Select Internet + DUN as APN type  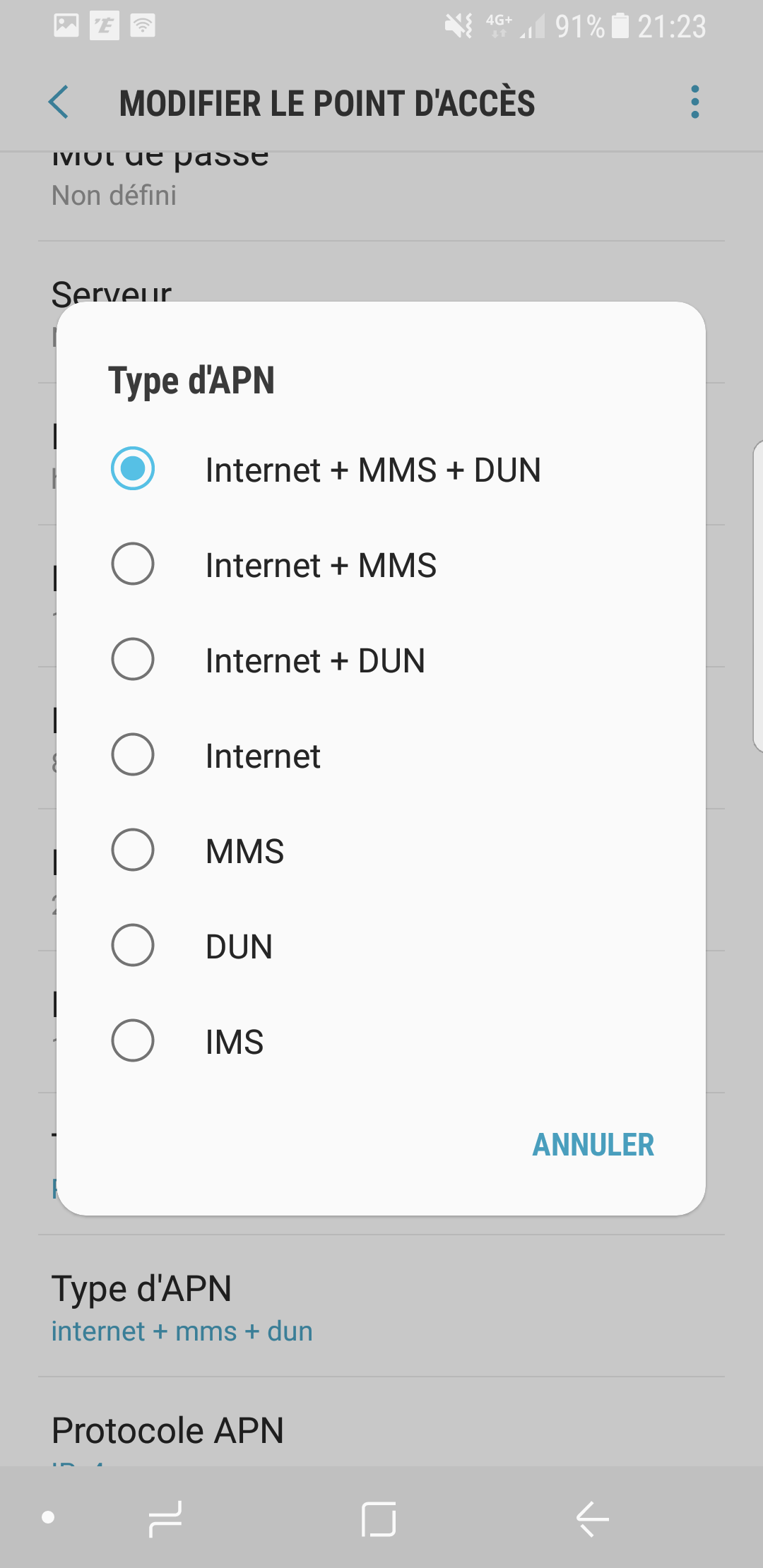[133, 660]
